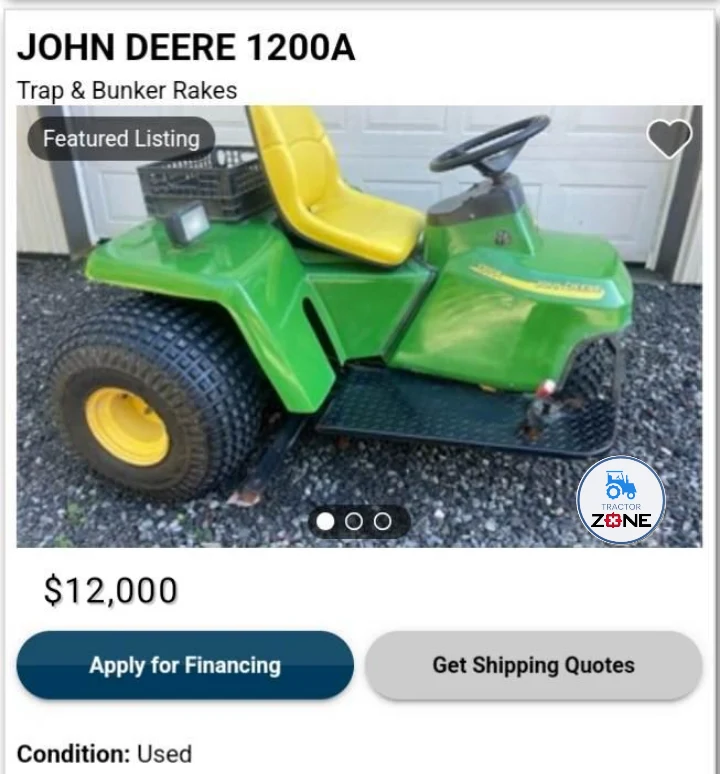Open the John Deere 1200A listing photo

point(359,325)
